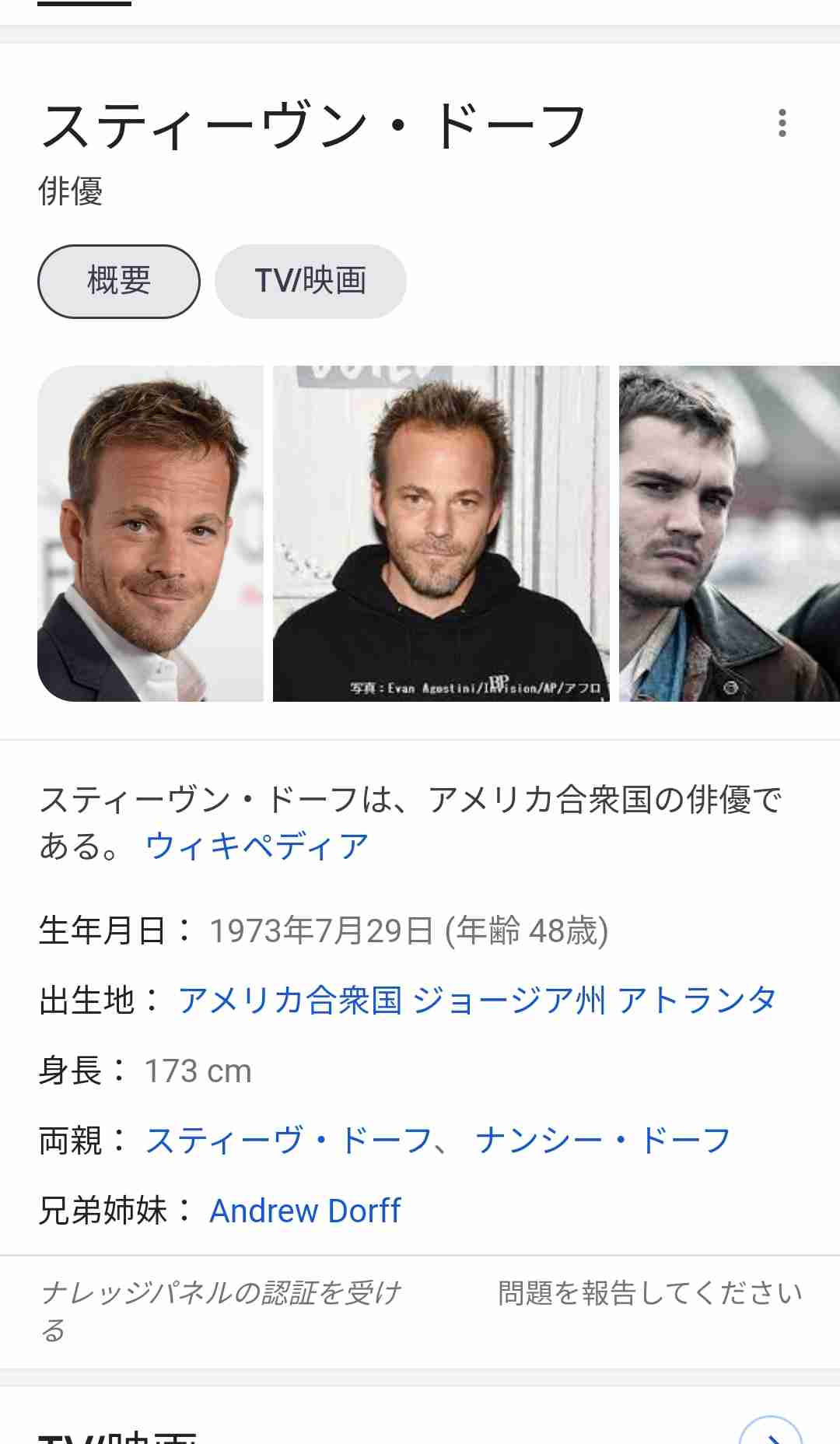The width and height of the screenshot is (840, 1444).
Task: Open birthplace link アメリカ合衆国 ジョージア州 アトランタ
Action: point(477,1001)
